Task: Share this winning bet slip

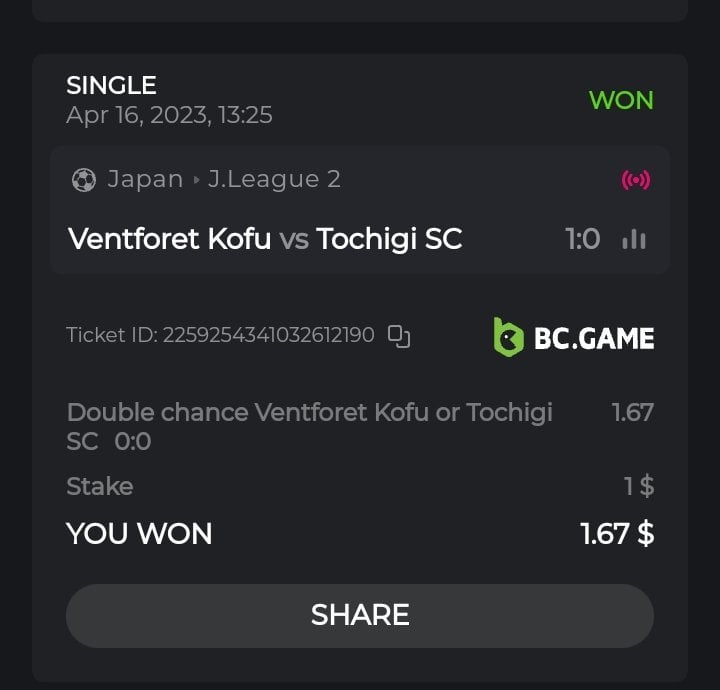Action: [360, 615]
